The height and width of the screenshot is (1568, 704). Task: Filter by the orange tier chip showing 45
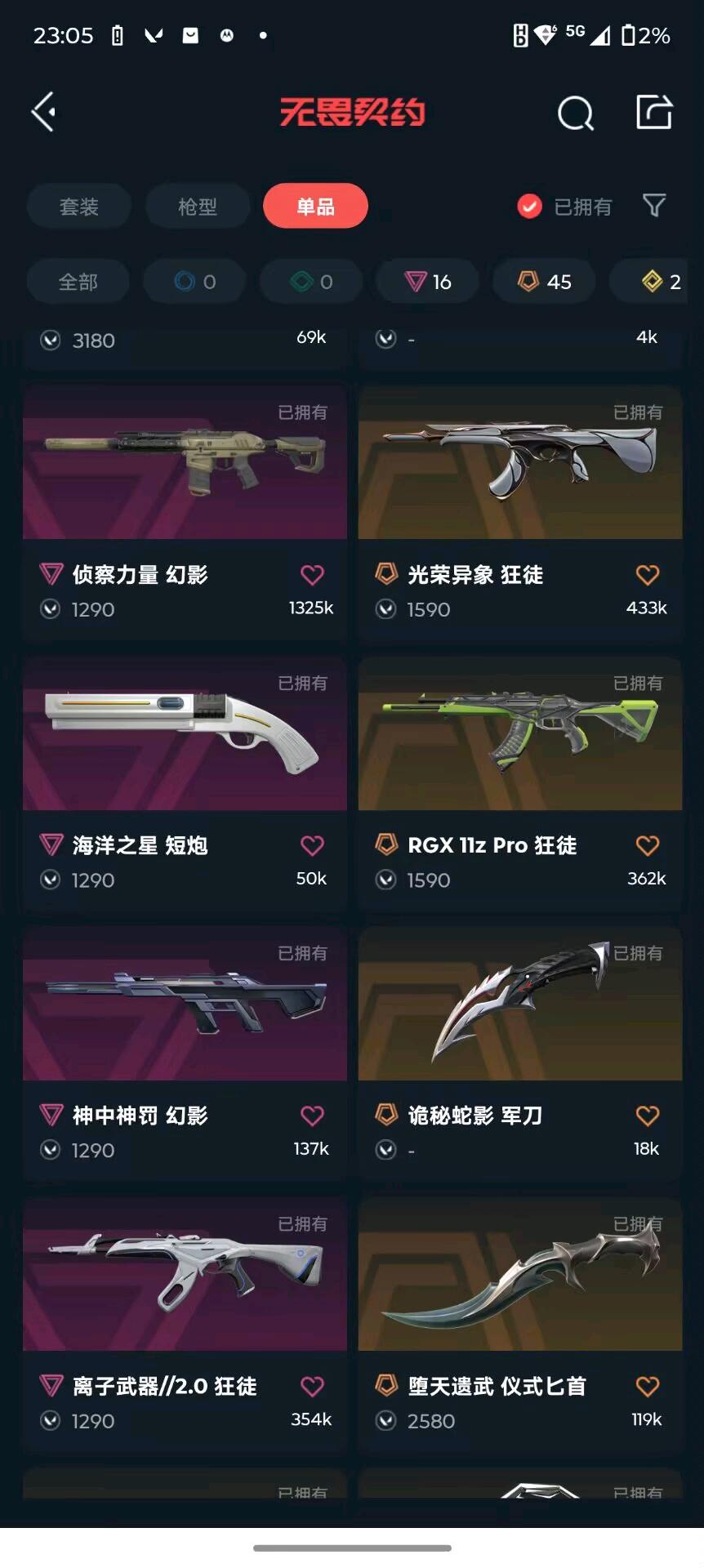click(x=544, y=282)
